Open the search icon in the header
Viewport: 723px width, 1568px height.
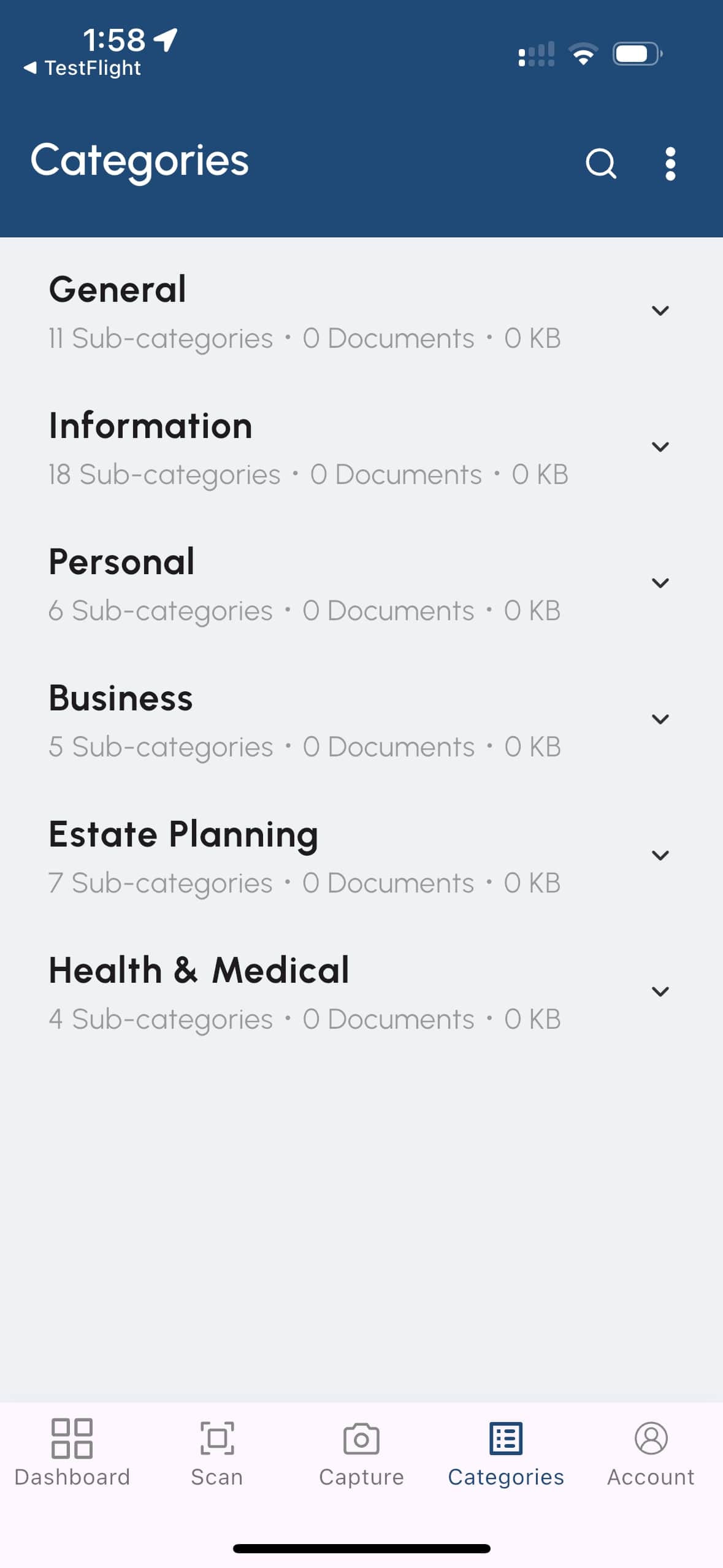click(x=600, y=163)
